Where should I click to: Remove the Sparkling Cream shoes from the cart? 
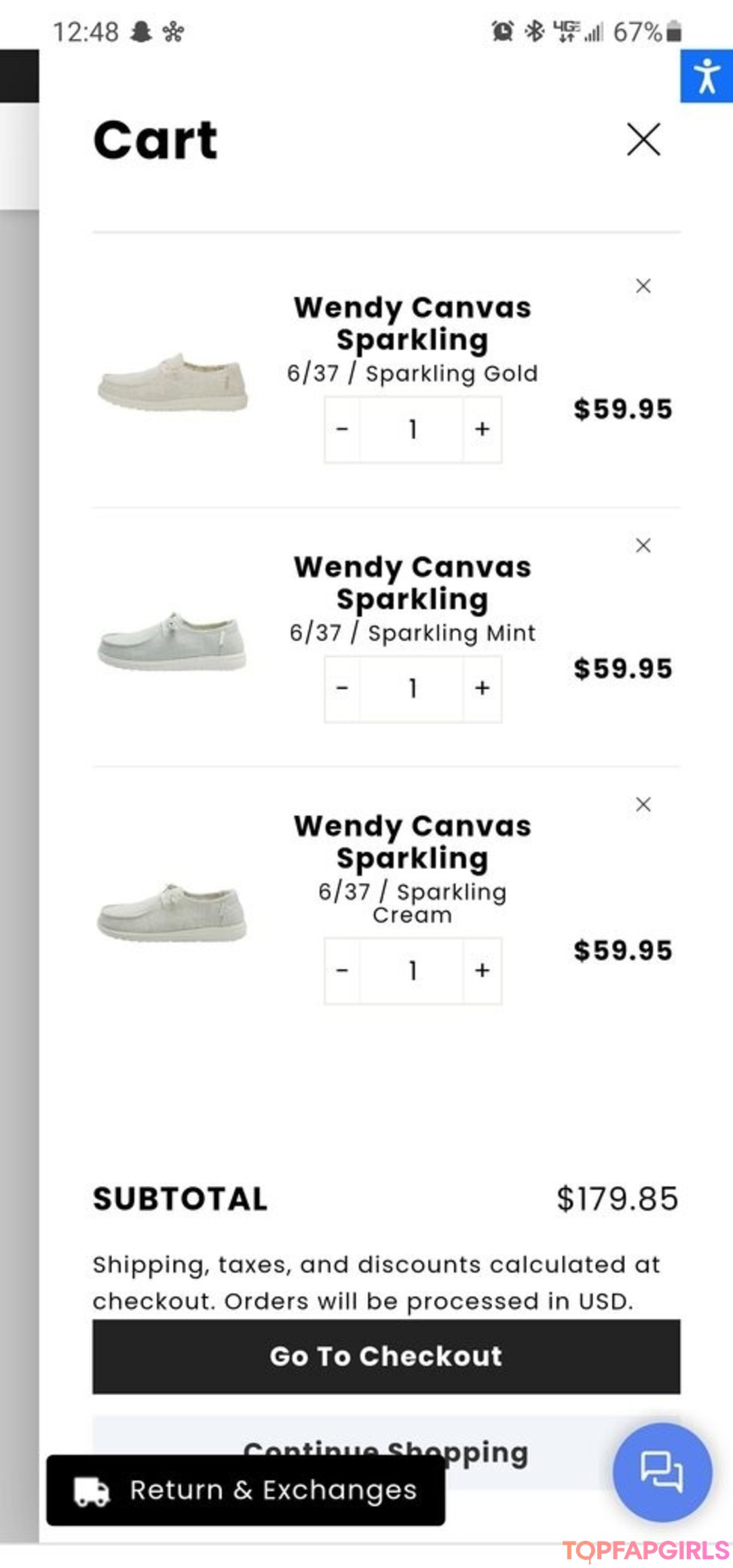(643, 804)
